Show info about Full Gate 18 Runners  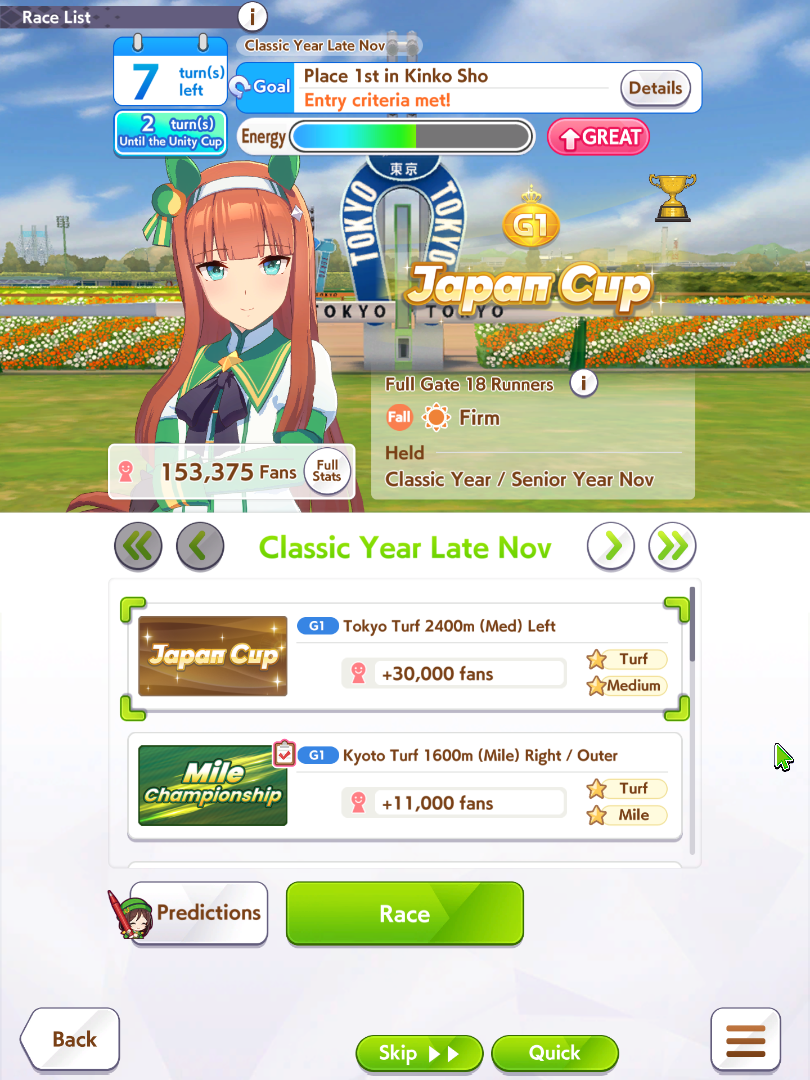[x=583, y=383]
